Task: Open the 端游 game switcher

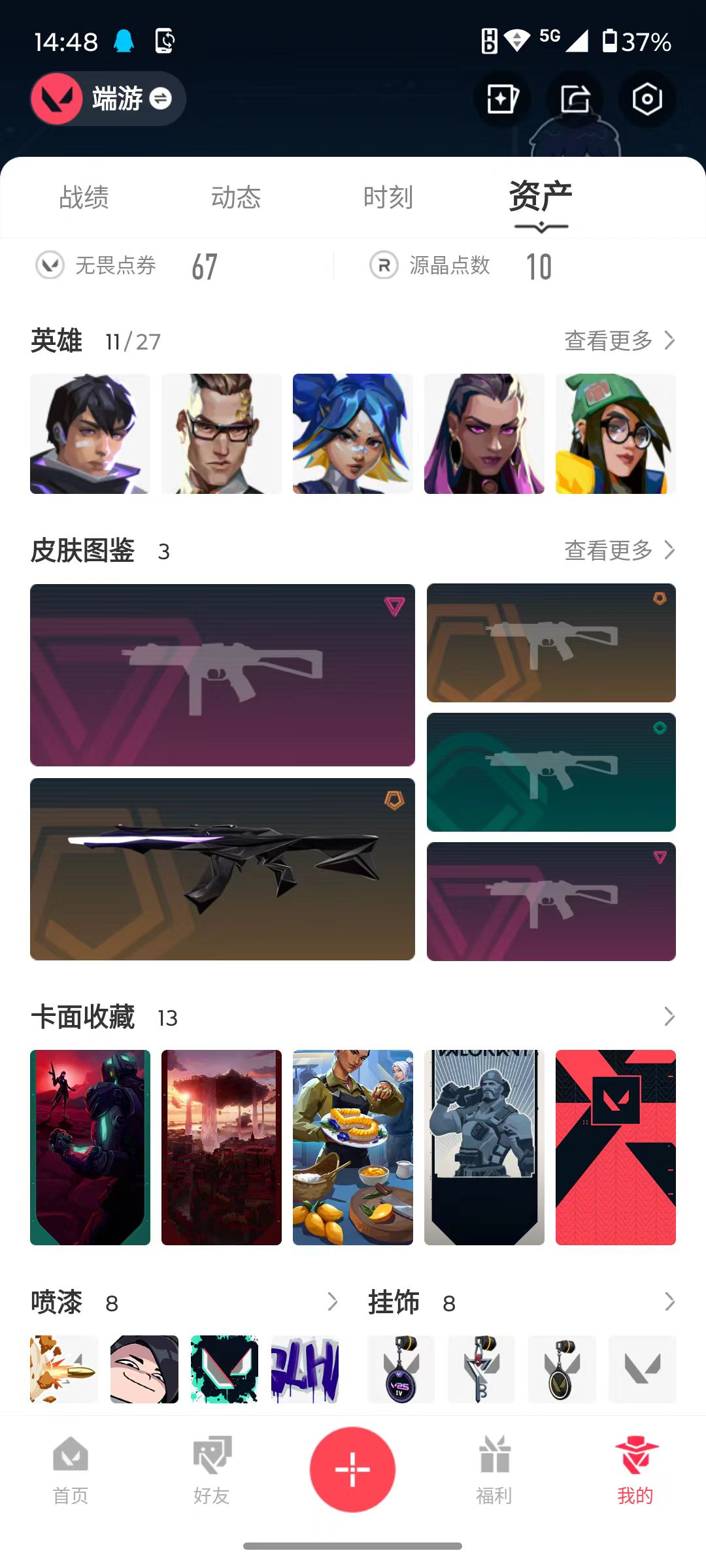Action: (108, 99)
